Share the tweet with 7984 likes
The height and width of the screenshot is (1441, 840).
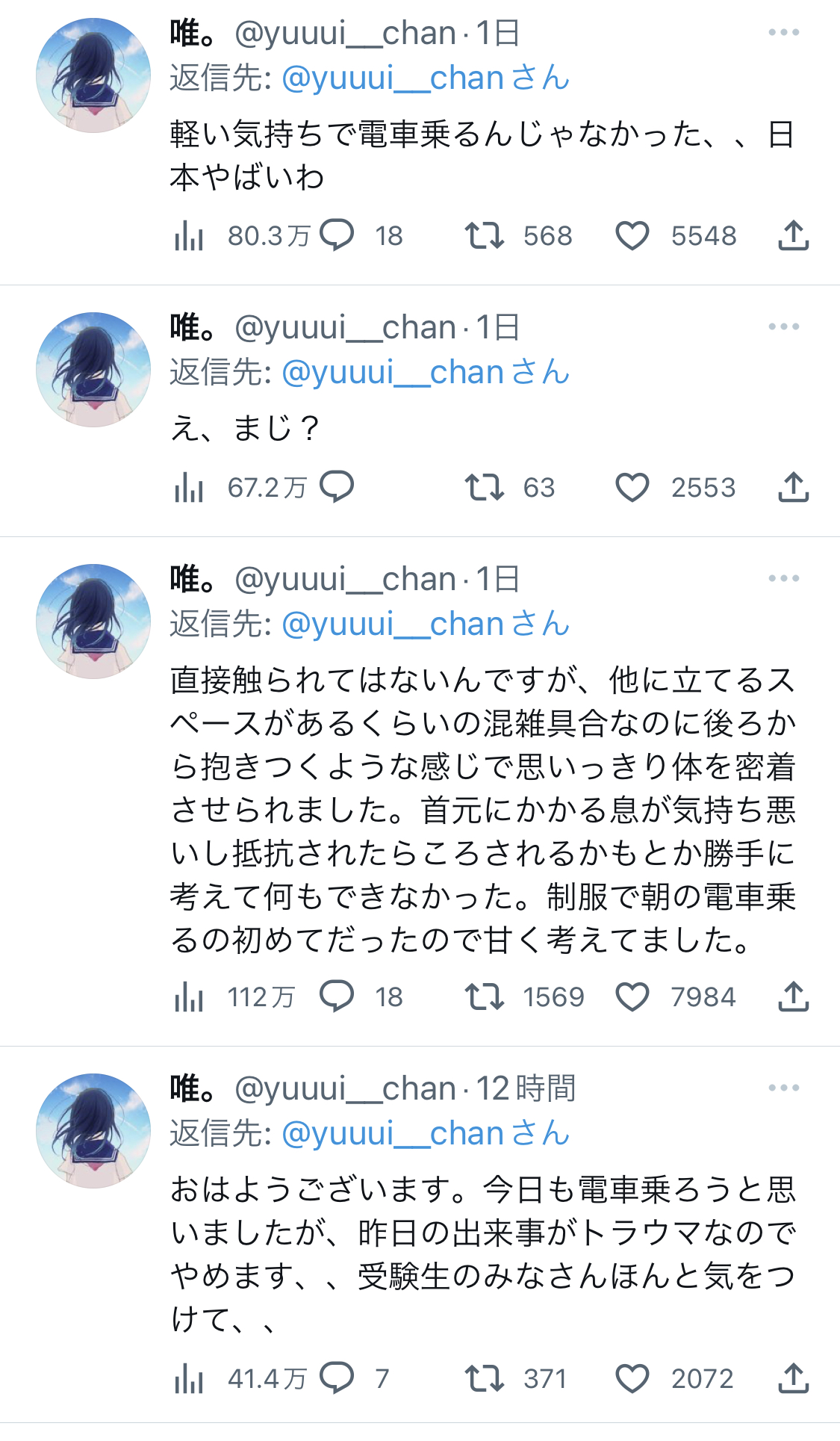[793, 997]
